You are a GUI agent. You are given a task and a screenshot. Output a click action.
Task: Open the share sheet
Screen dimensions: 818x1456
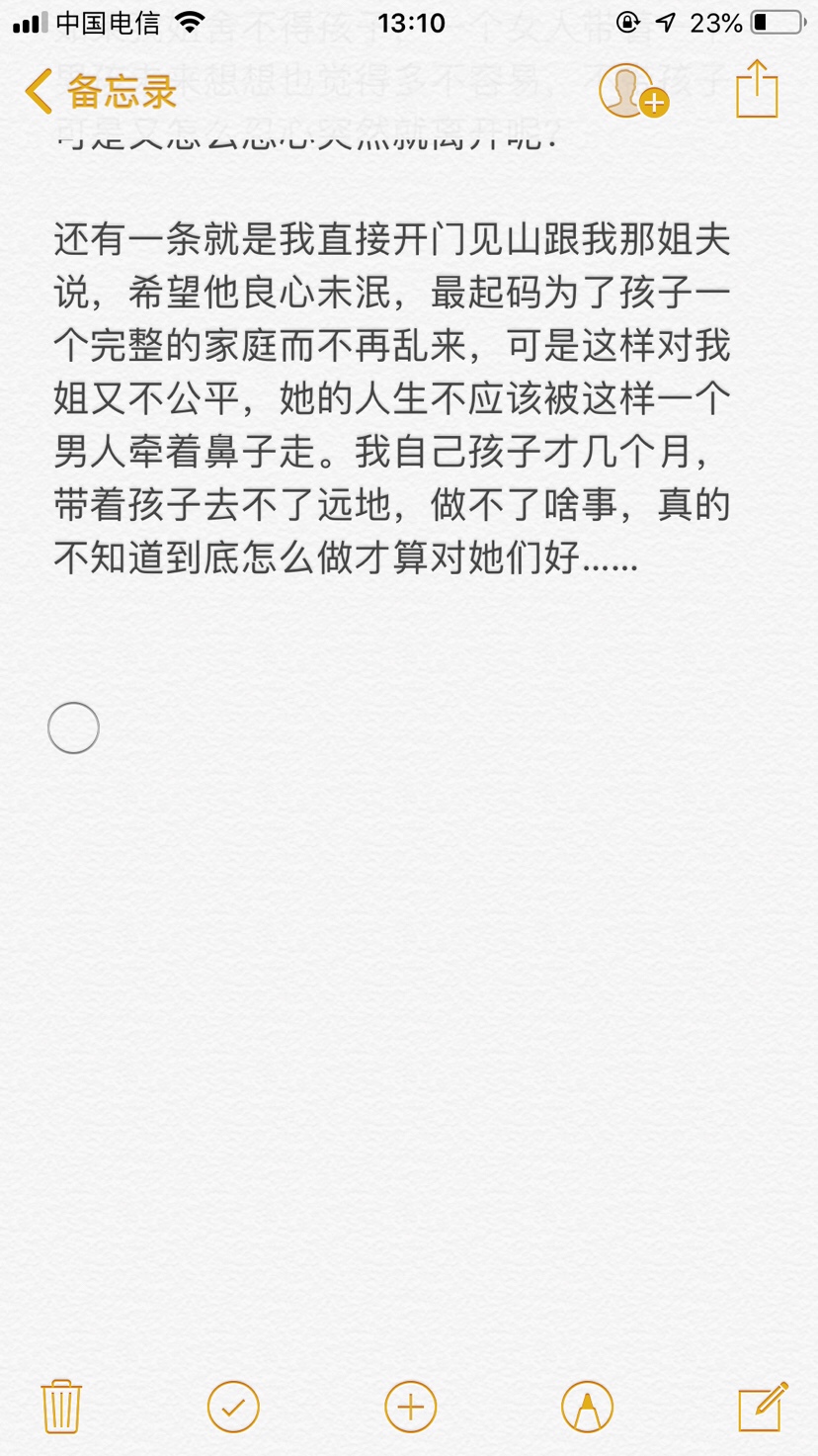pyautogui.click(x=757, y=89)
